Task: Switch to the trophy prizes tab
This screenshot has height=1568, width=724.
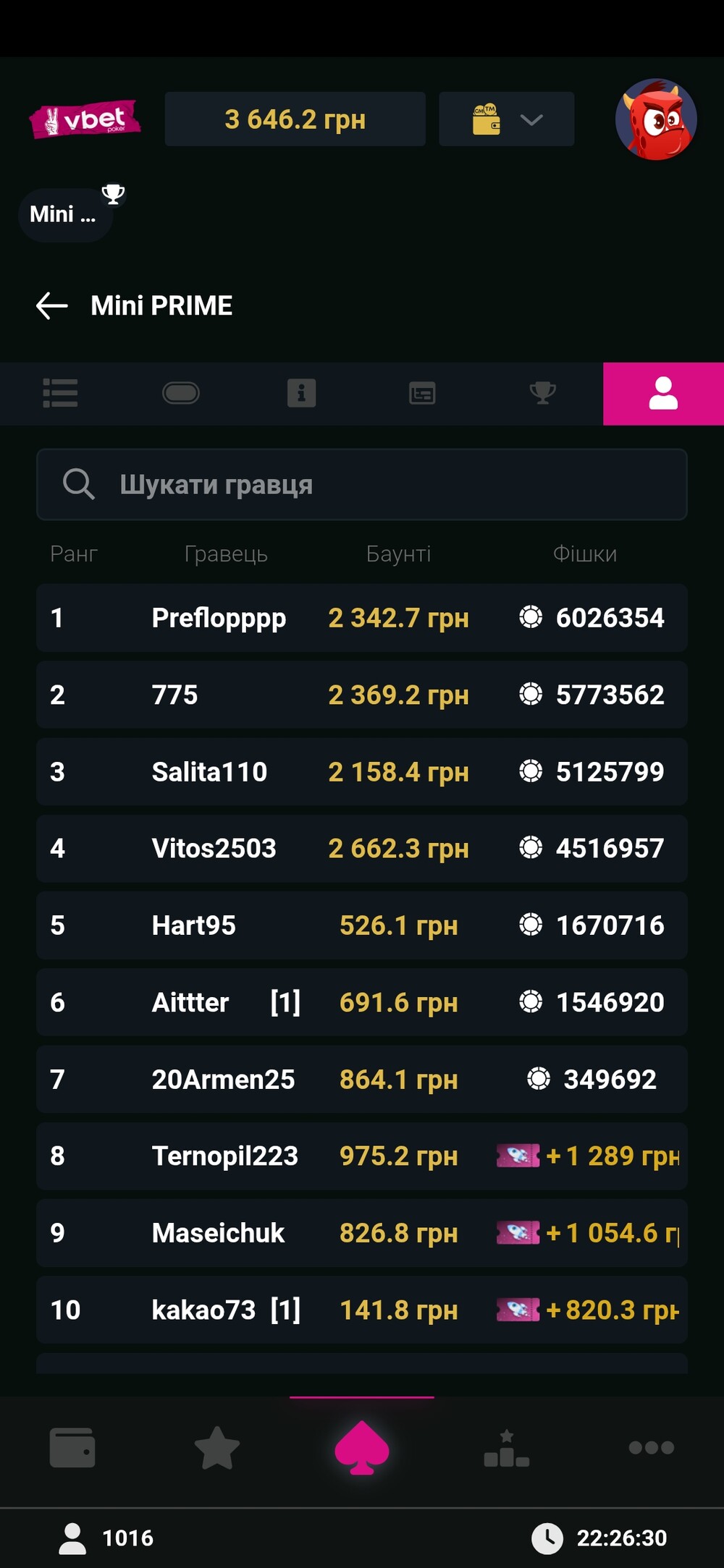Action: pyautogui.click(x=543, y=393)
